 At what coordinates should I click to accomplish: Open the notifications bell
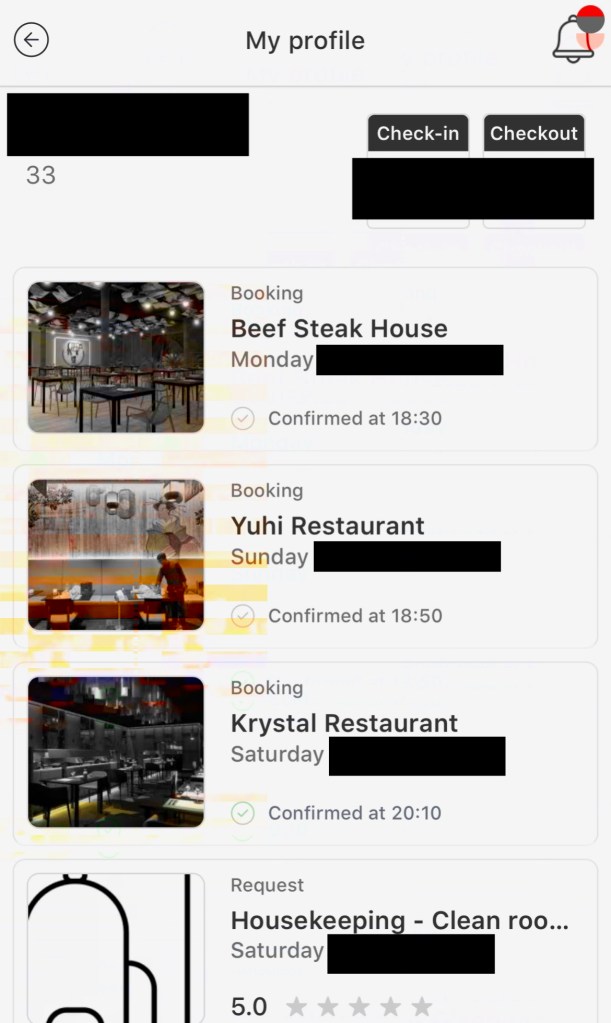[x=574, y=39]
